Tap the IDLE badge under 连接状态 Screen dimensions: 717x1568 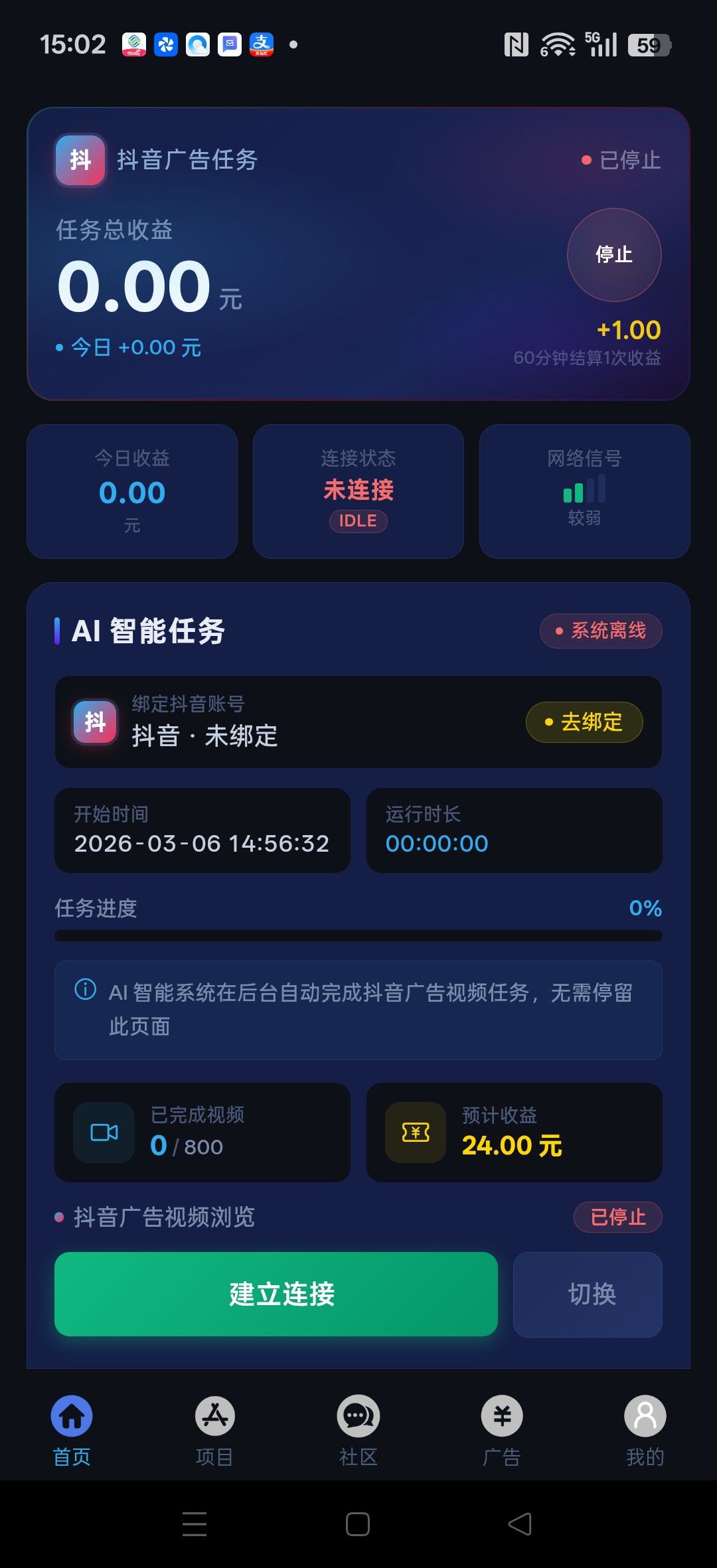[x=358, y=520]
